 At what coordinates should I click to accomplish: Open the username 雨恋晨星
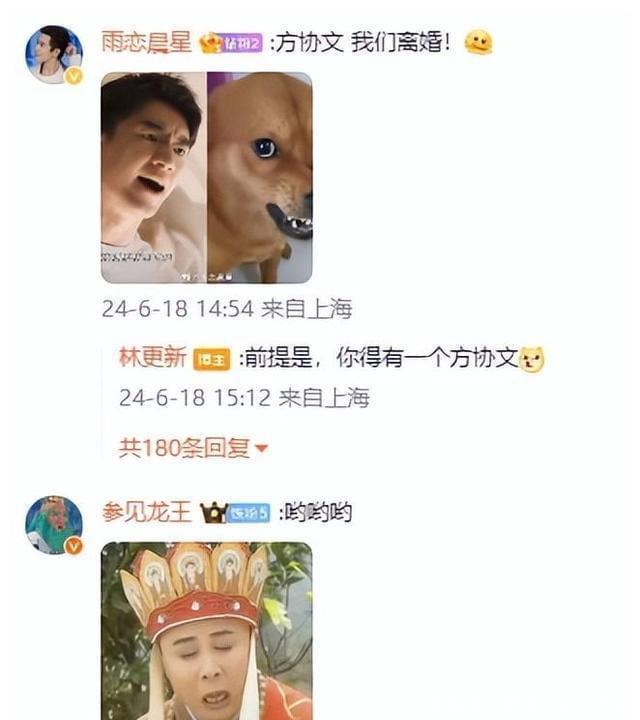(x=146, y=43)
